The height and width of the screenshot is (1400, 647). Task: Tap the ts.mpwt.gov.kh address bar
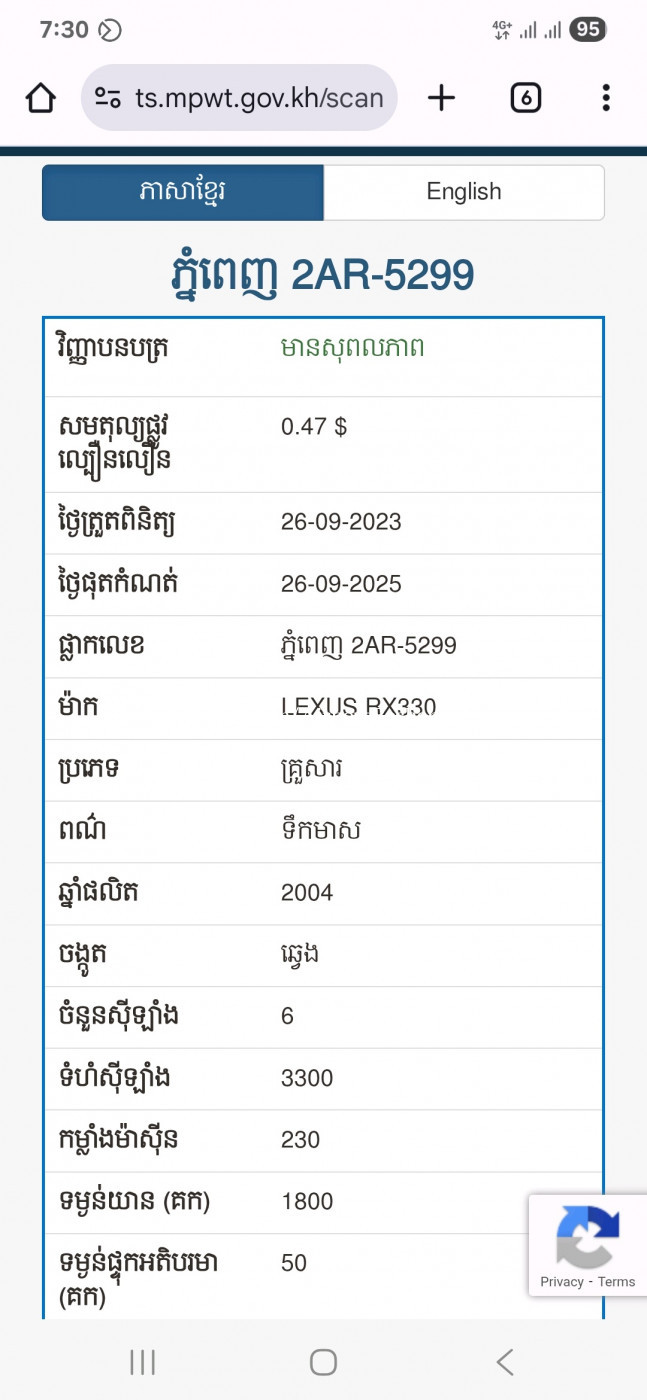click(x=240, y=98)
